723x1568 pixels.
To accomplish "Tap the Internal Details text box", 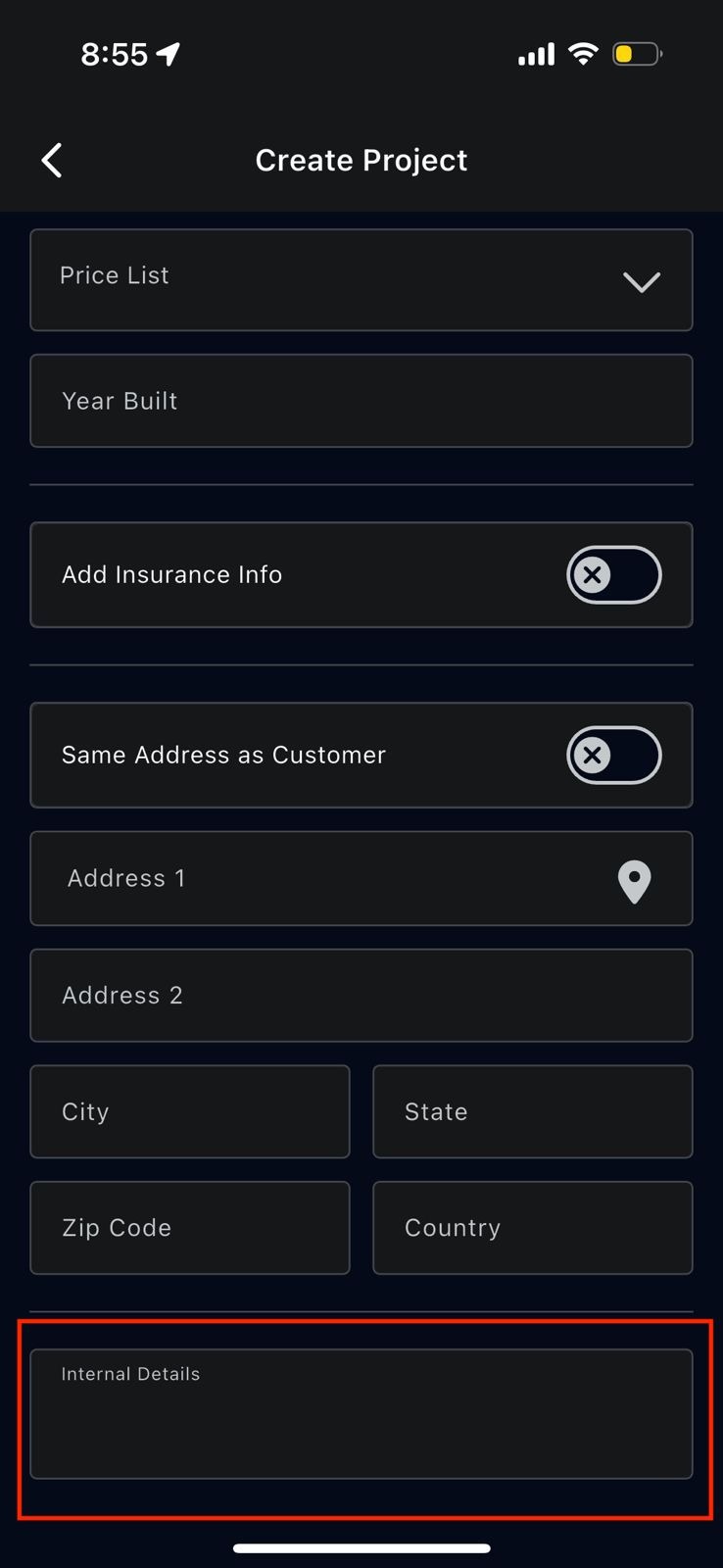I will pyautogui.click(x=361, y=1414).
